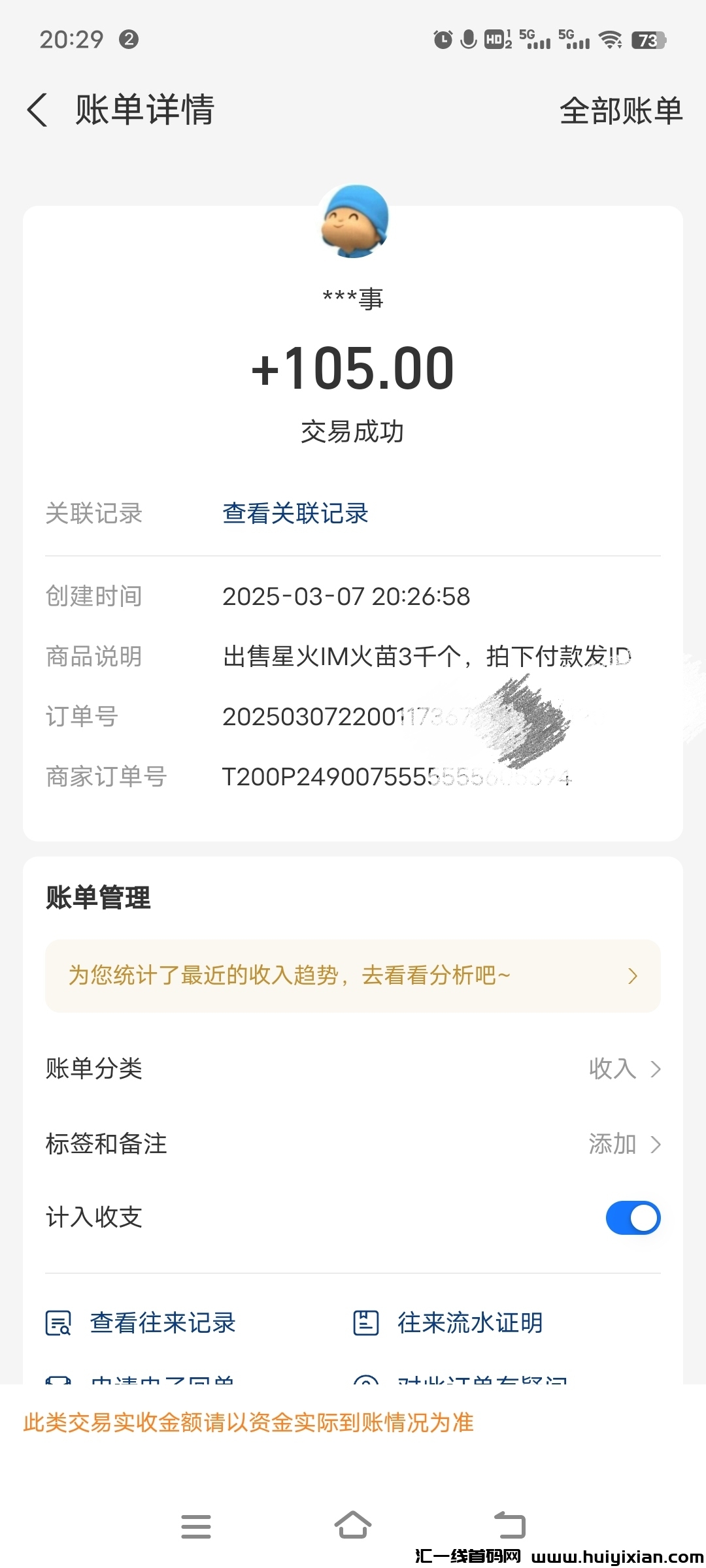Click the back arrow to leave bill details

[x=37, y=110]
